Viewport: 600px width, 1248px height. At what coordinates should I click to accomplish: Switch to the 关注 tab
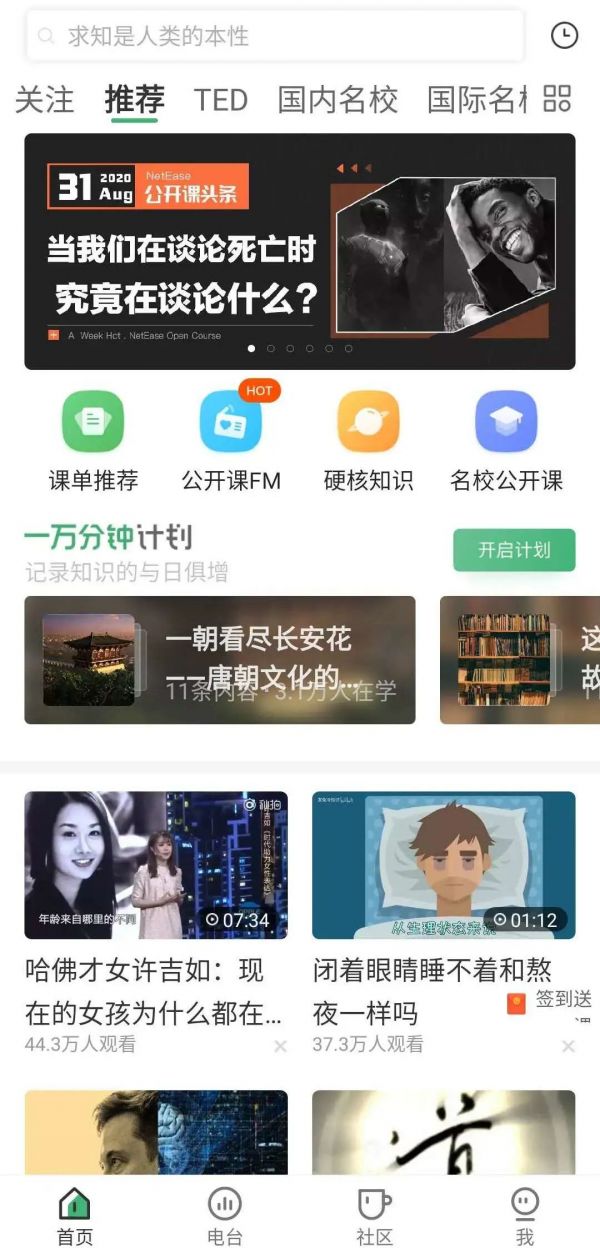[45, 100]
